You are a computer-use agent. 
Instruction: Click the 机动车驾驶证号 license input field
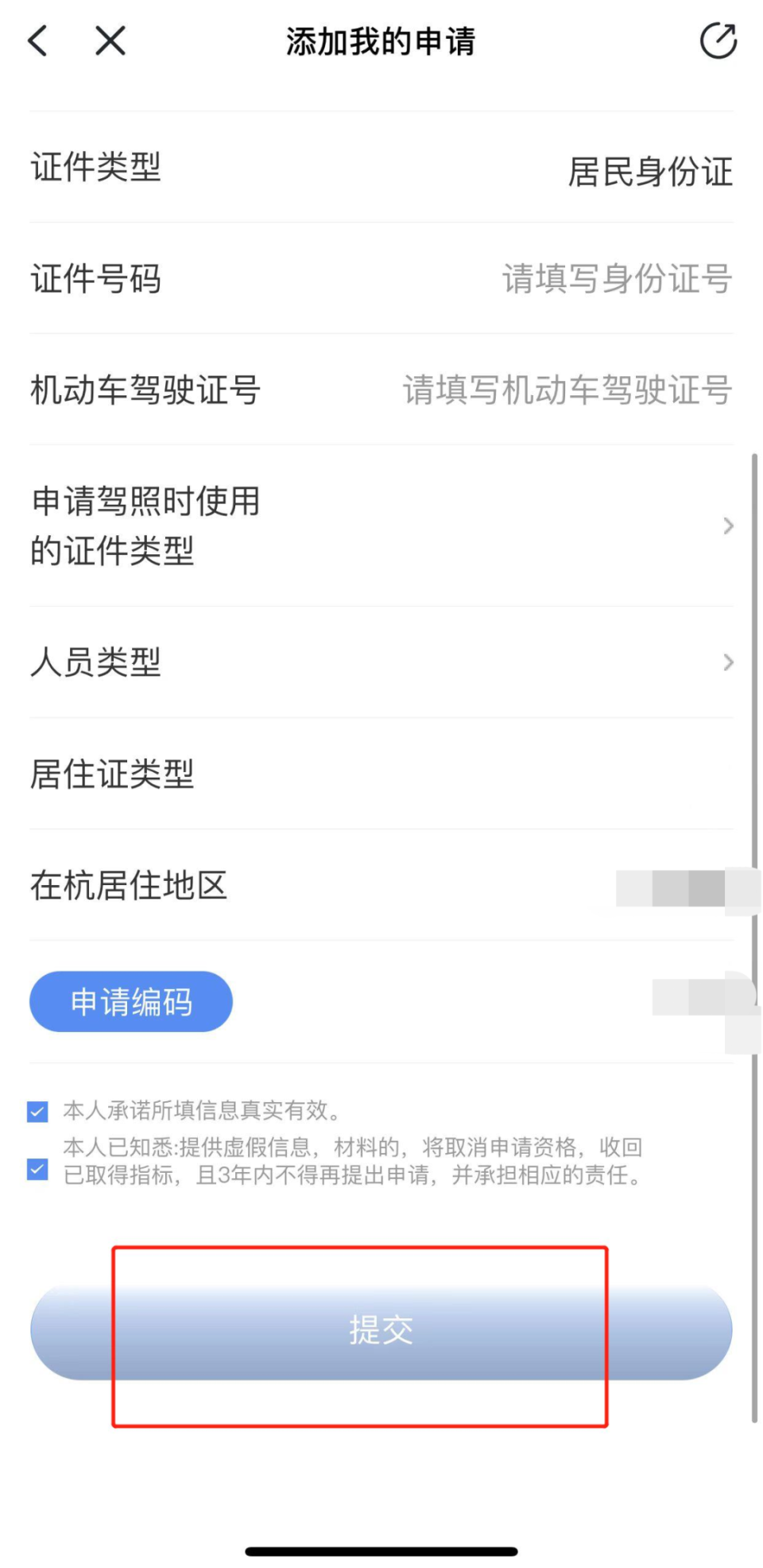coord(566,391)
